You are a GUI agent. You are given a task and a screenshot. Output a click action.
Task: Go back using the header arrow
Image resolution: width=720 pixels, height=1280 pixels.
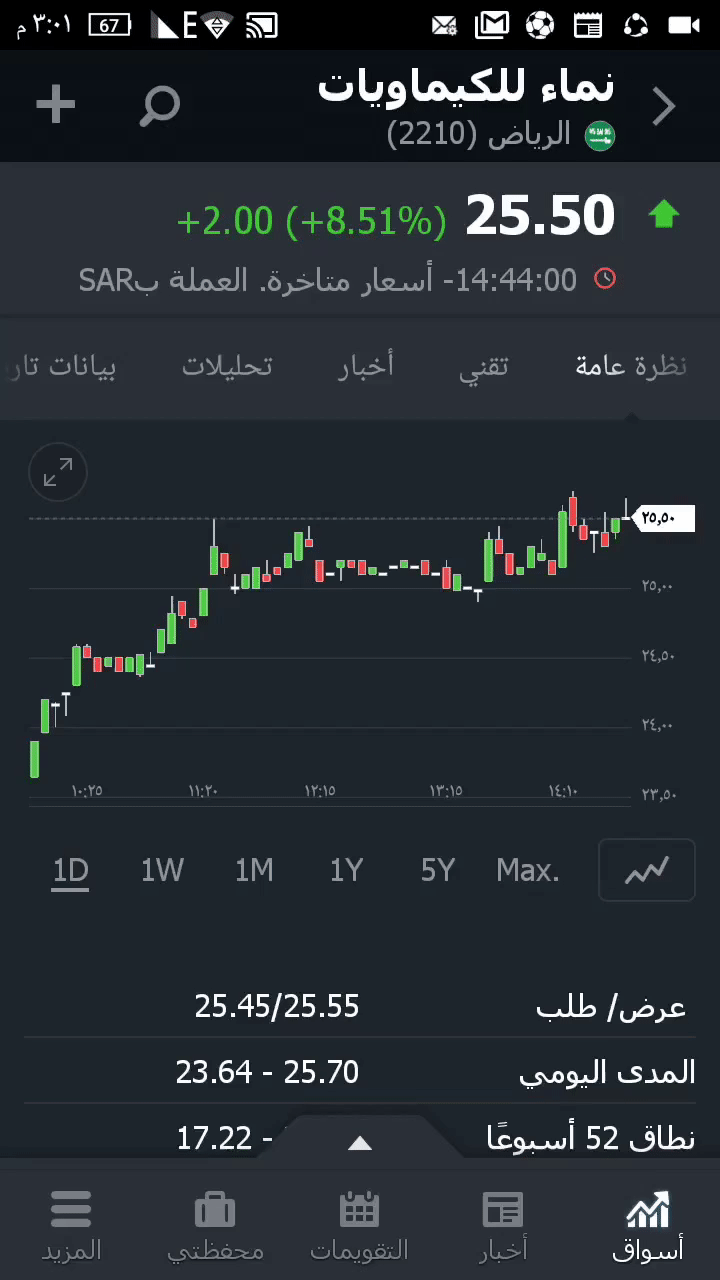[x=664, y=106]
